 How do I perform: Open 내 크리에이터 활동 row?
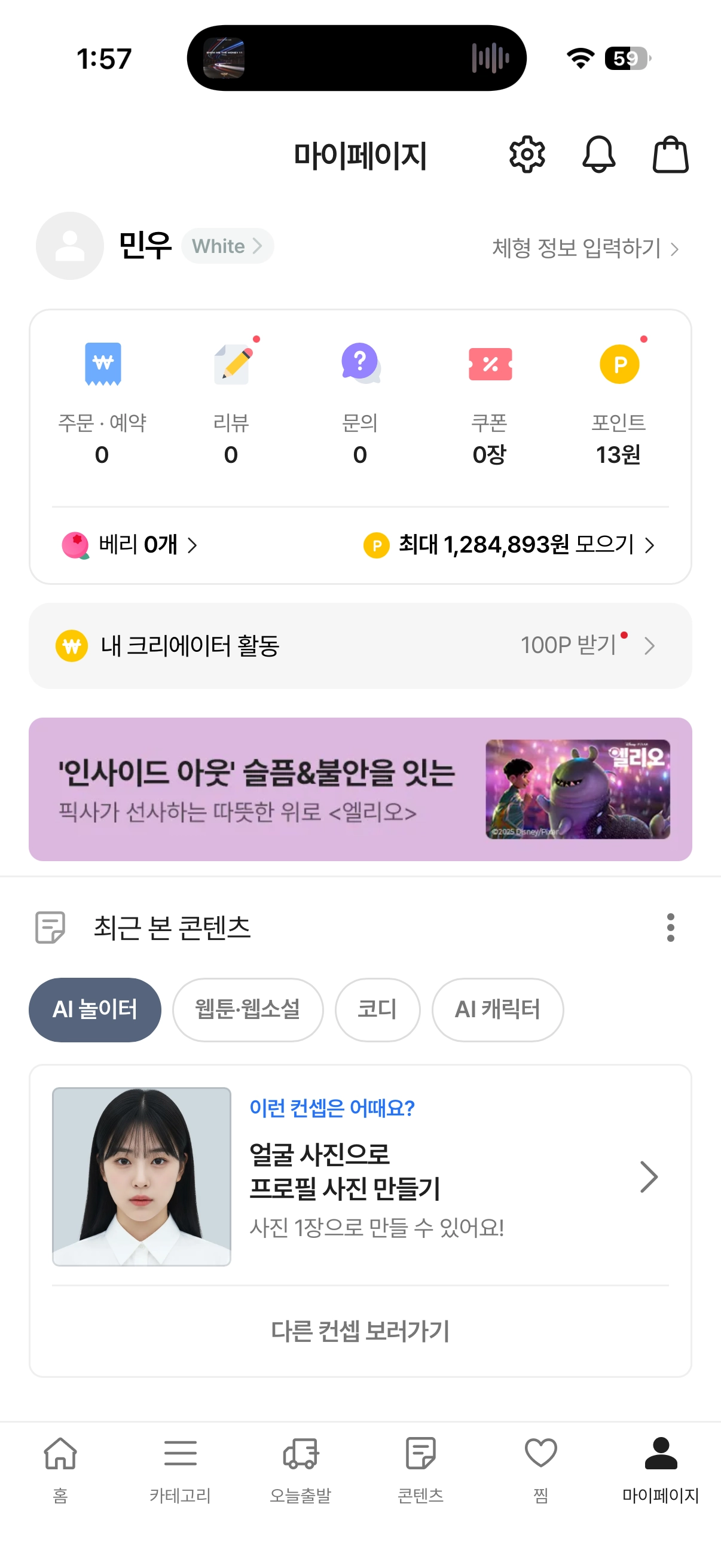(x=360, y=645)
